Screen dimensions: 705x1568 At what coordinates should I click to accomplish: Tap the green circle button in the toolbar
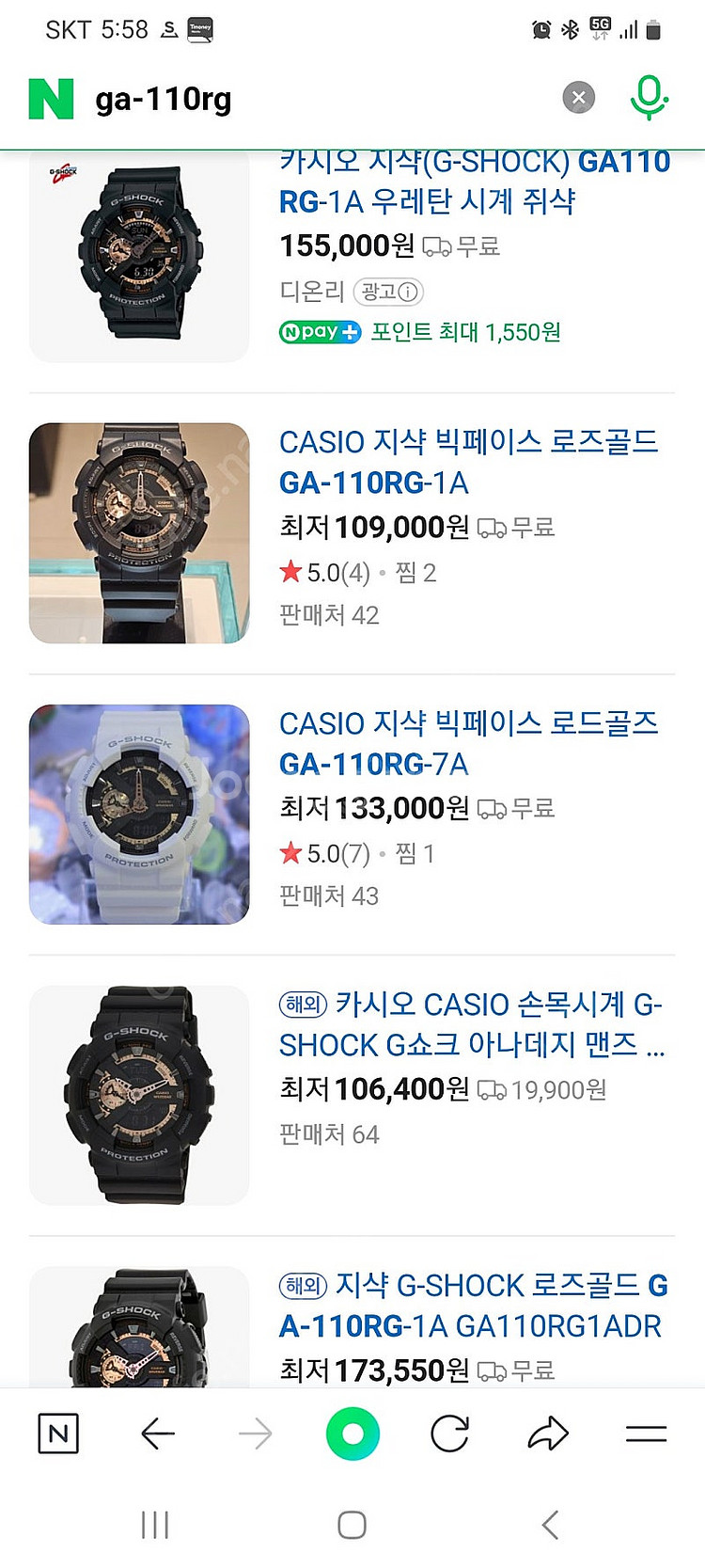[352, 1433]
